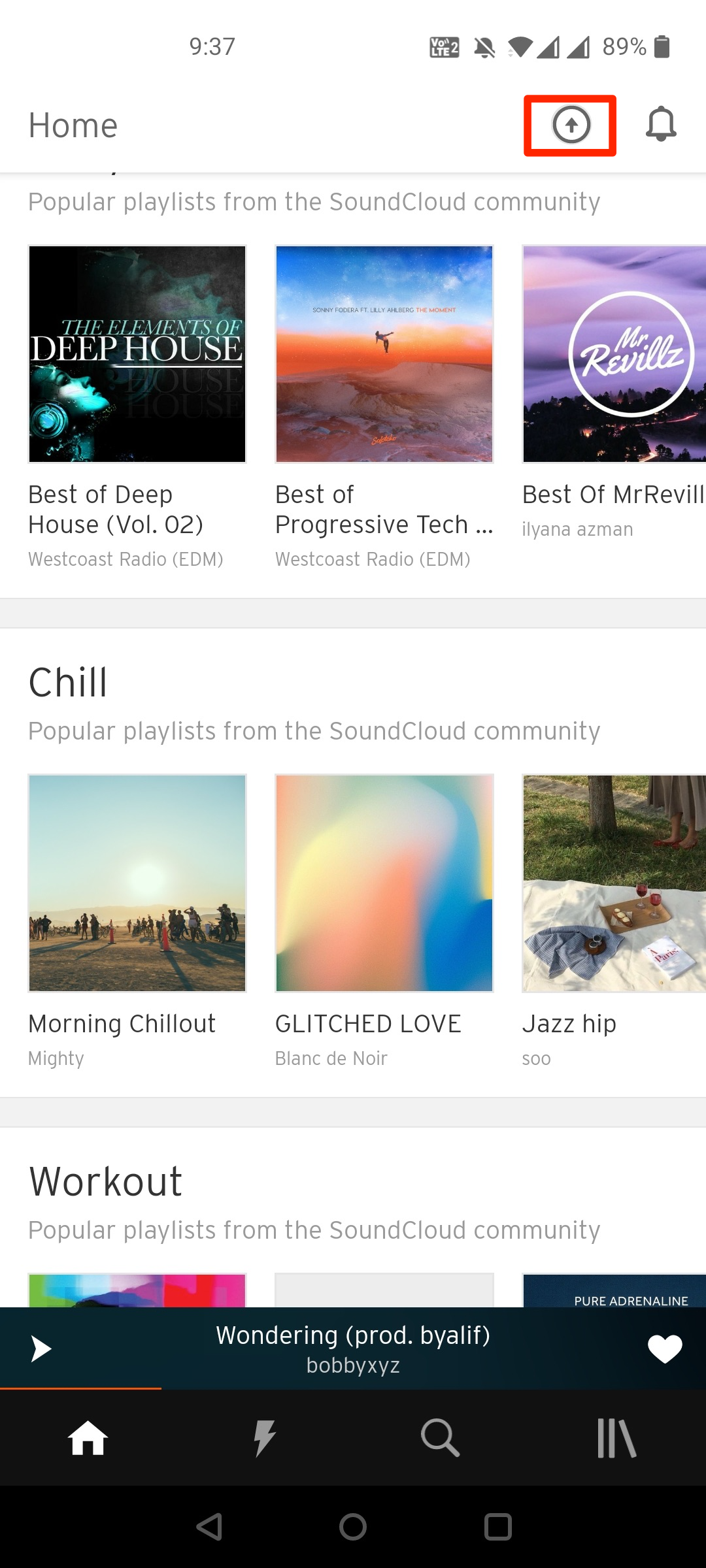706x1568 pixels.
Task: Open the Best of Deep House playlist
Action: point(137,353)
